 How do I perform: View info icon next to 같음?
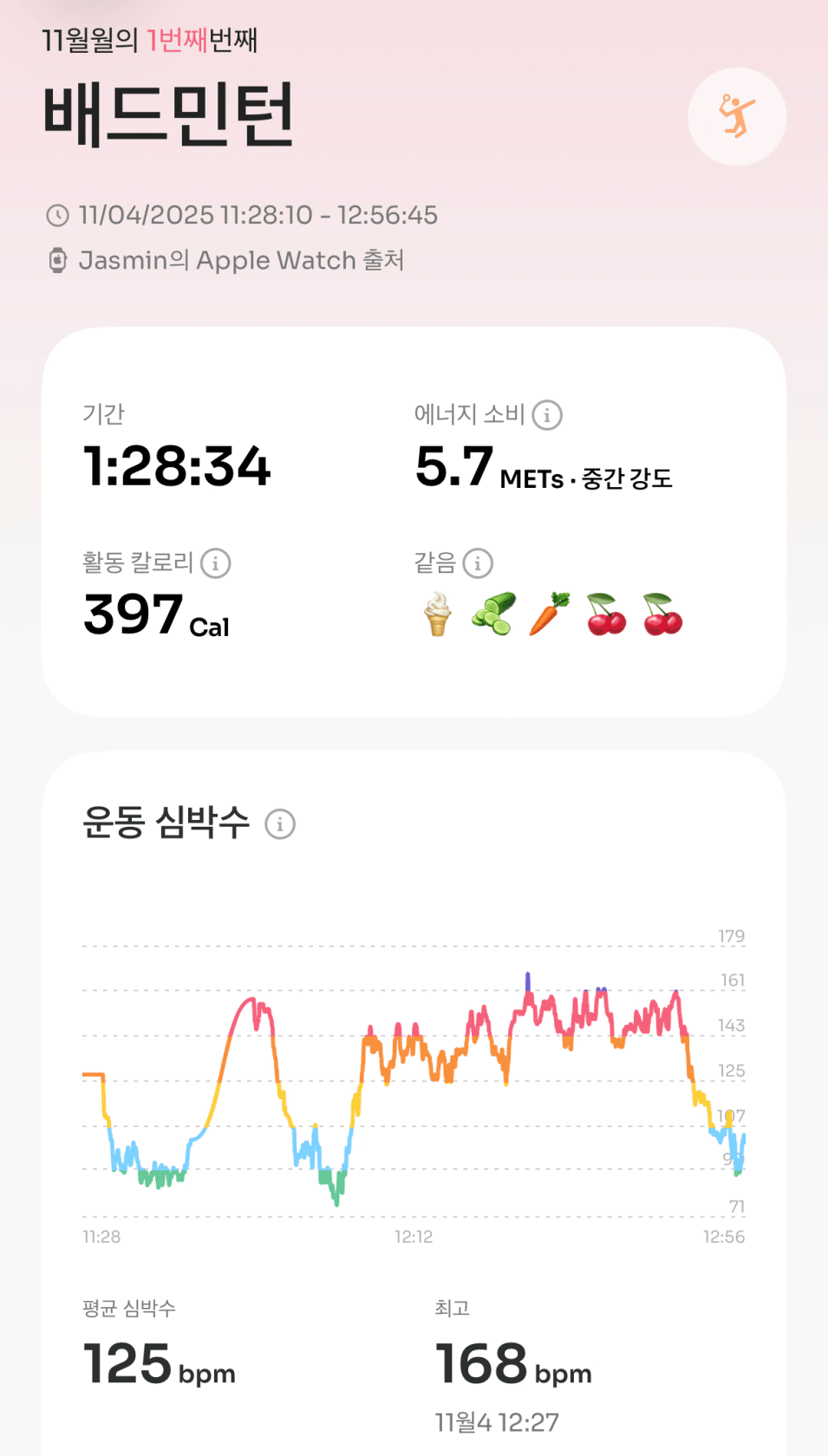pos(478,563)
